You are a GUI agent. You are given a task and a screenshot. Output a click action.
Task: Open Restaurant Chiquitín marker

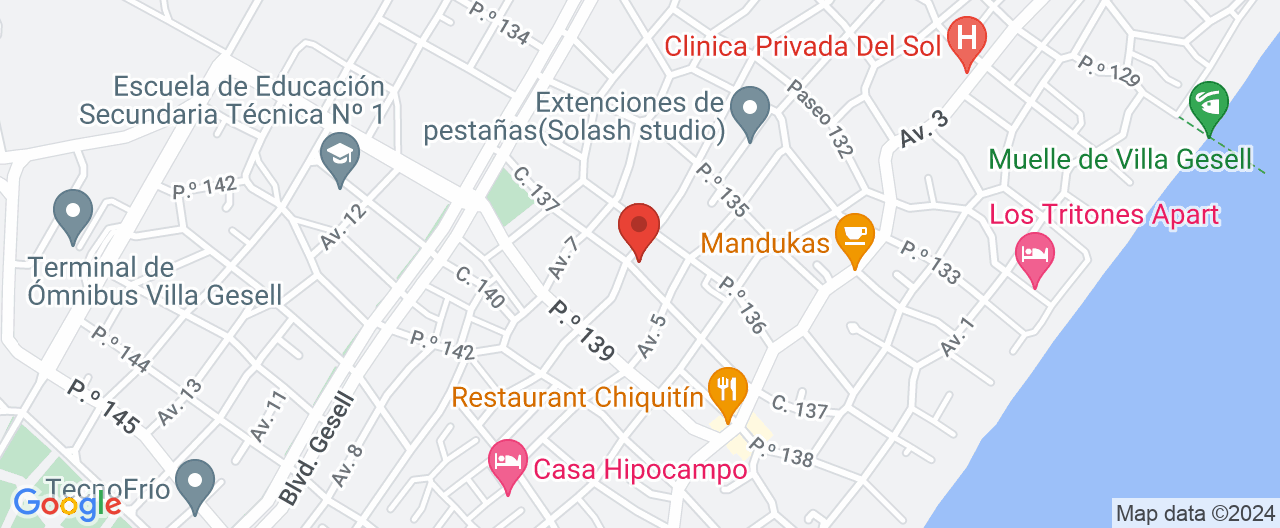728,391
